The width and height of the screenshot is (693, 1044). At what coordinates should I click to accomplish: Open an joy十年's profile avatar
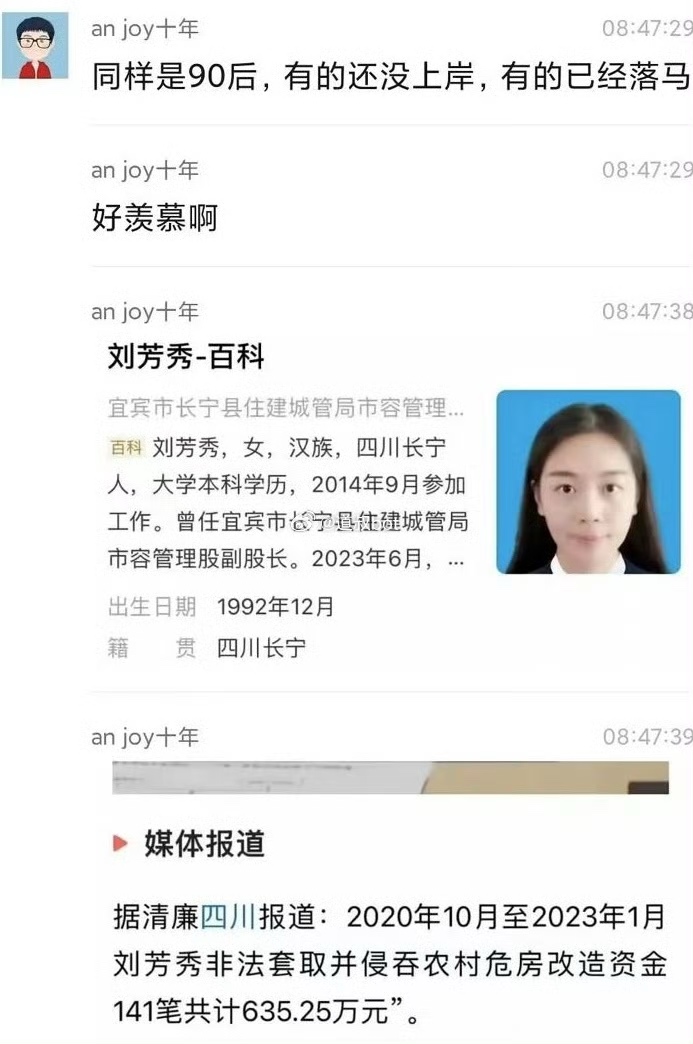35,46
